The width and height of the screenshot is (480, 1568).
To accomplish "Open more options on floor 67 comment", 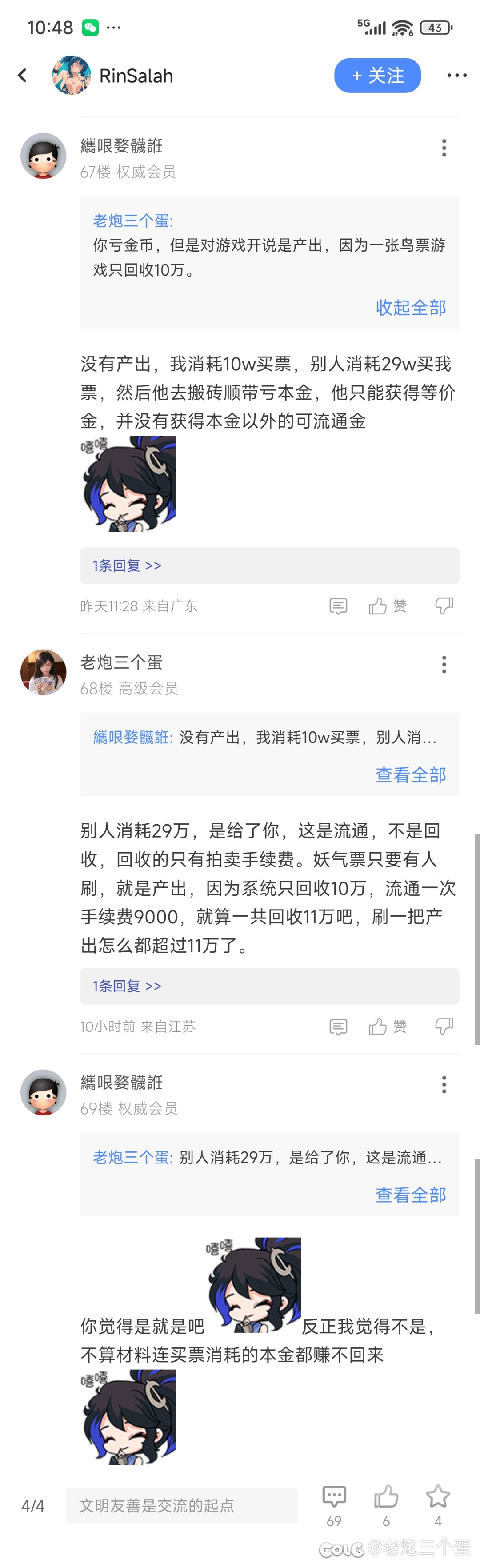I will coord(444,148).
